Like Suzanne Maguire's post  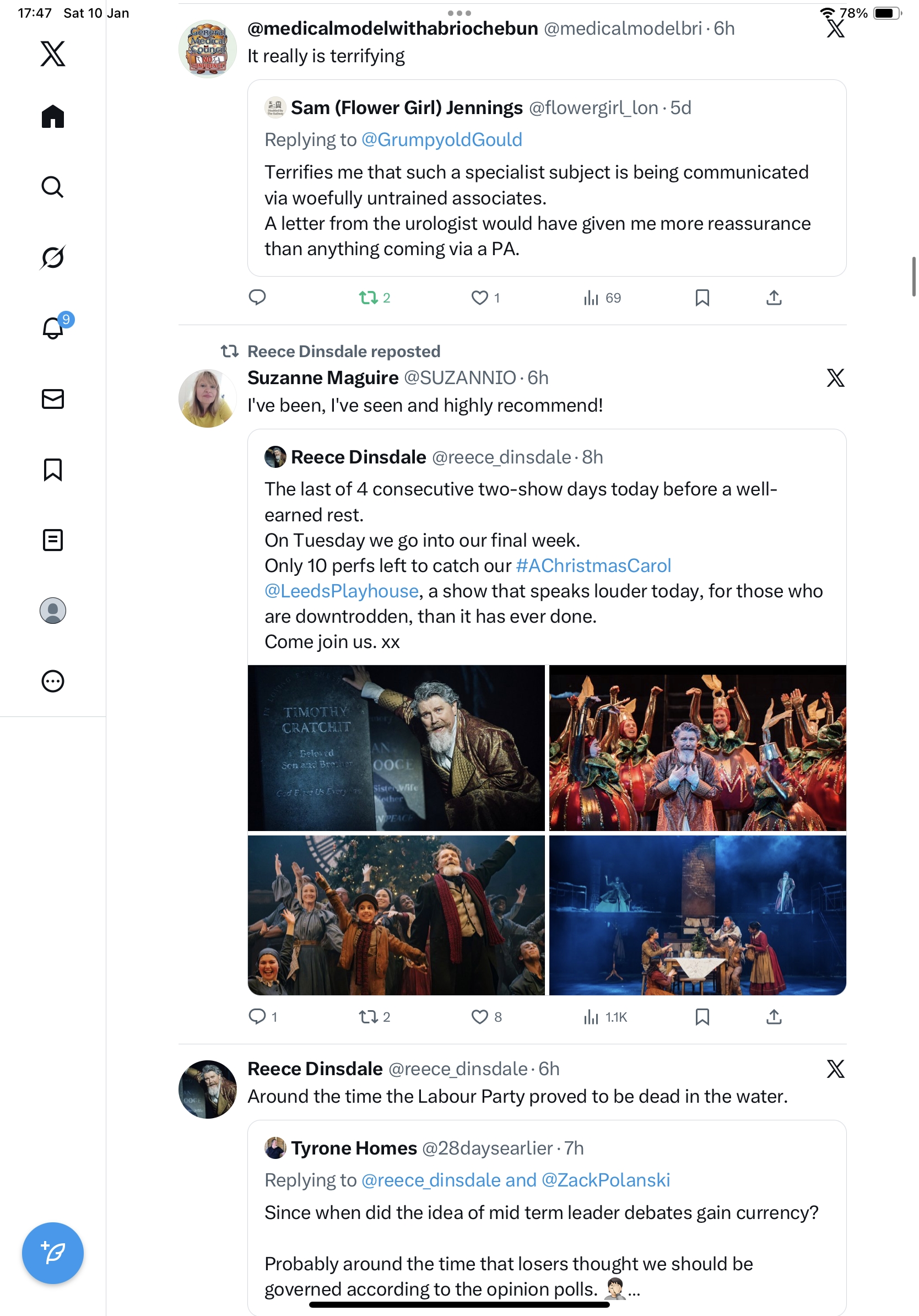click(x=479, y=1016)
